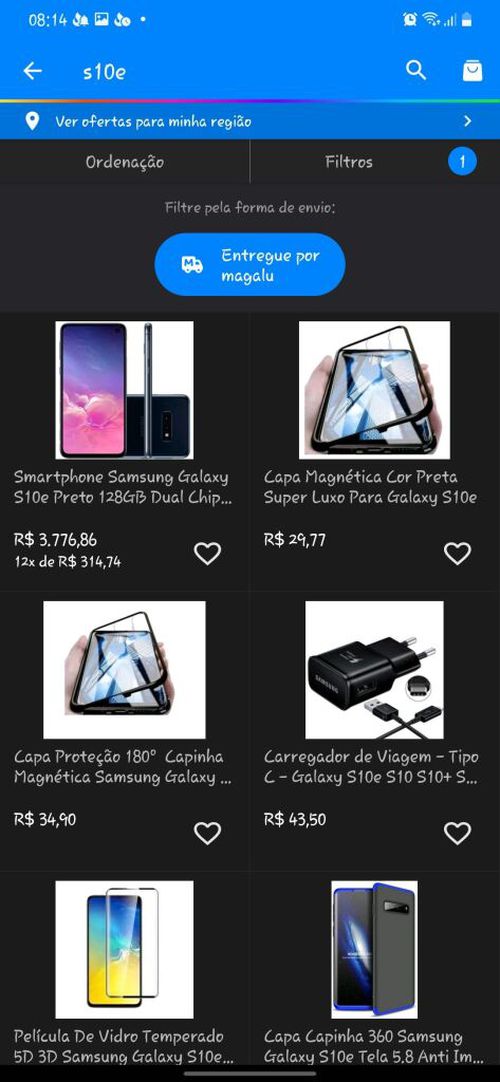Filter by Entregue por magalu
The width and height of the screenshot is (500, 1082).
250,265
